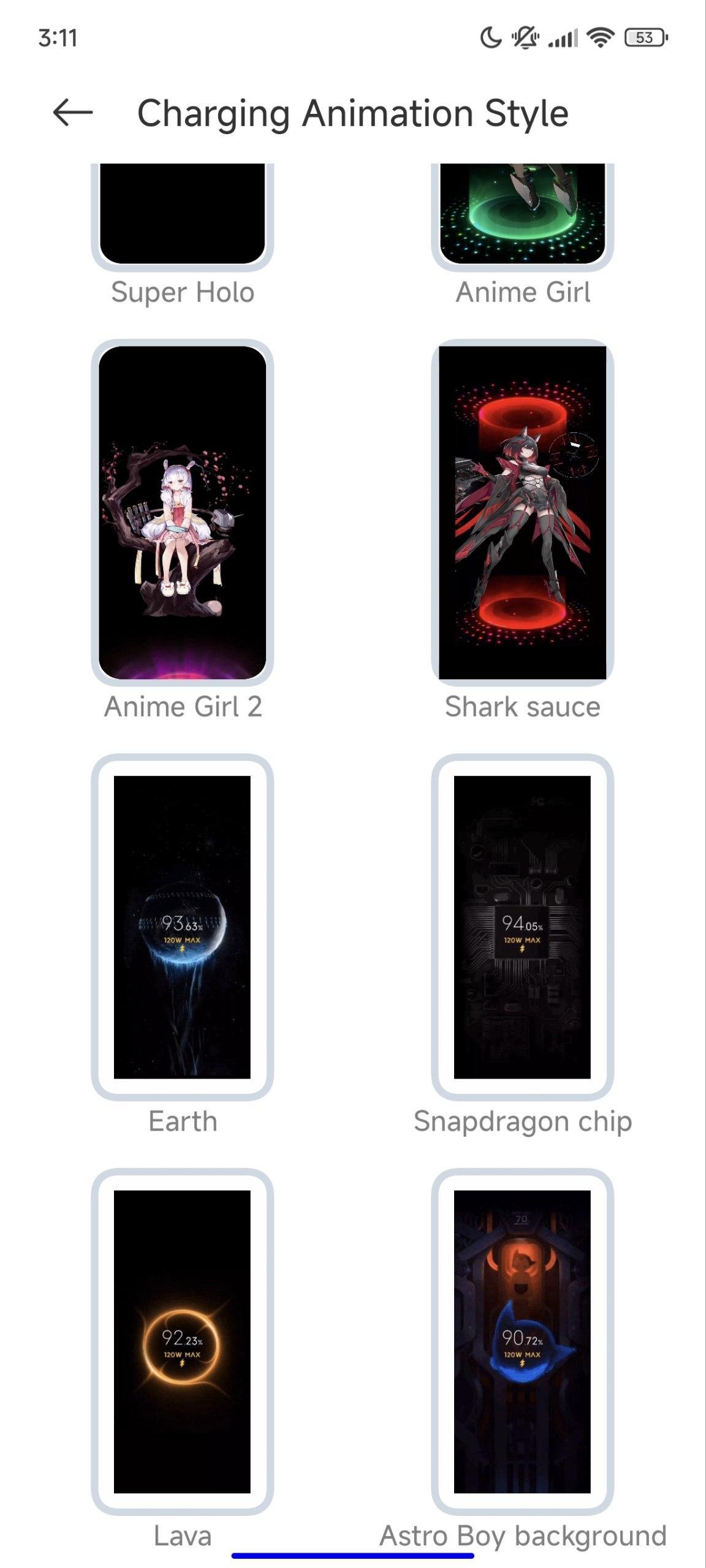The height and width of the screenshot is (1568, 706).
Task: Pick the Lava charging animation
Action: pos(182,1341)
